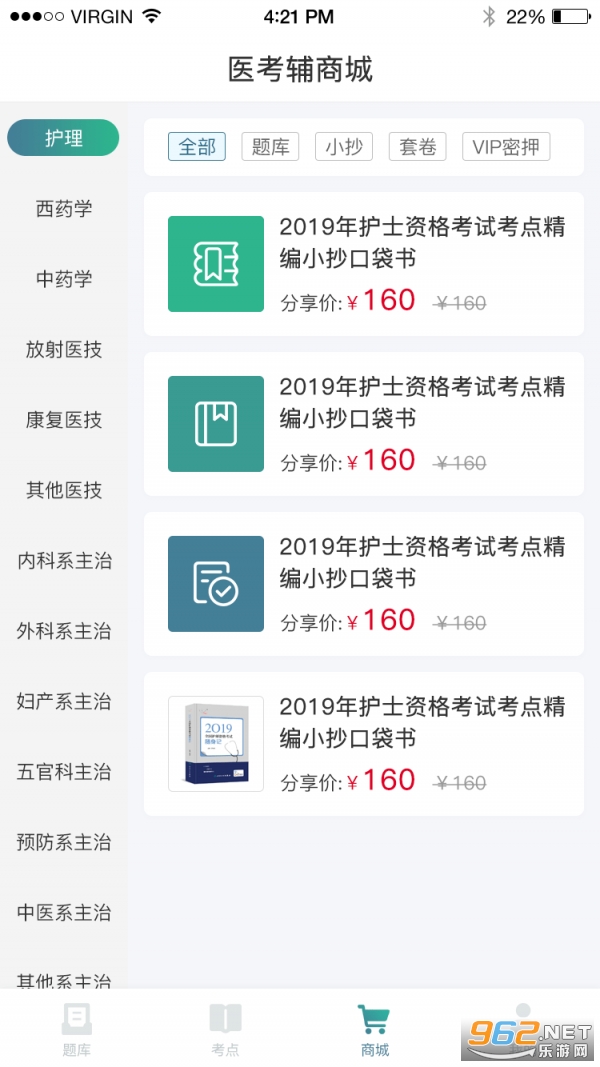Open the product card with the green ticket icon
Image resolution: width=600 pixels, height=1067 pixels.
(363, 264)
